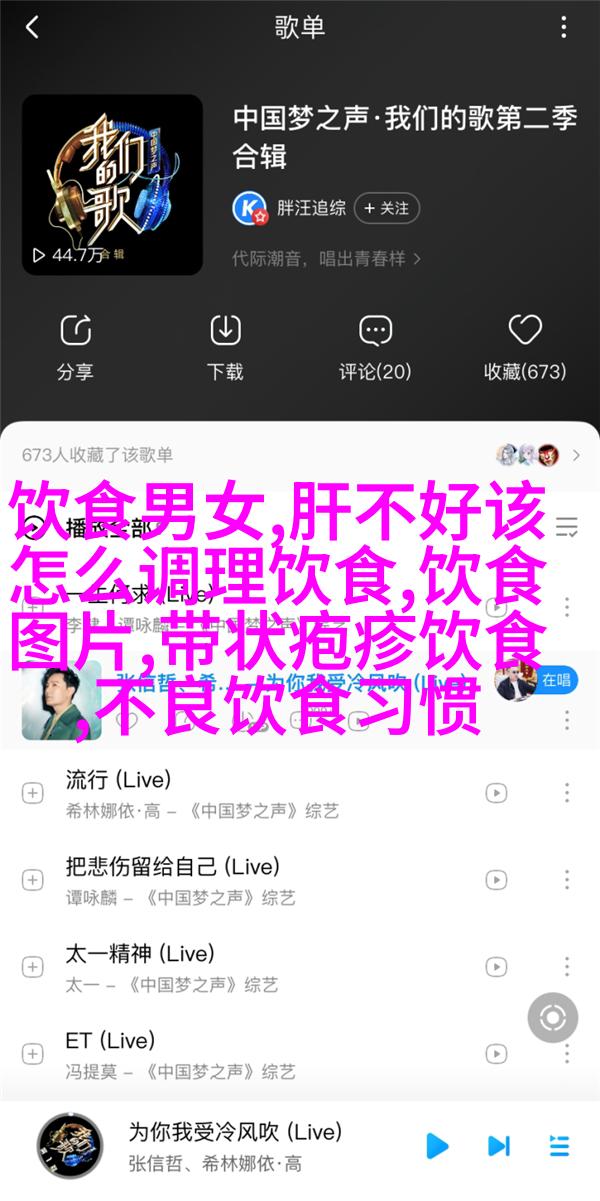
Task: Open the comments (20)
Action: pyautogui.click(x=375, y=347)
